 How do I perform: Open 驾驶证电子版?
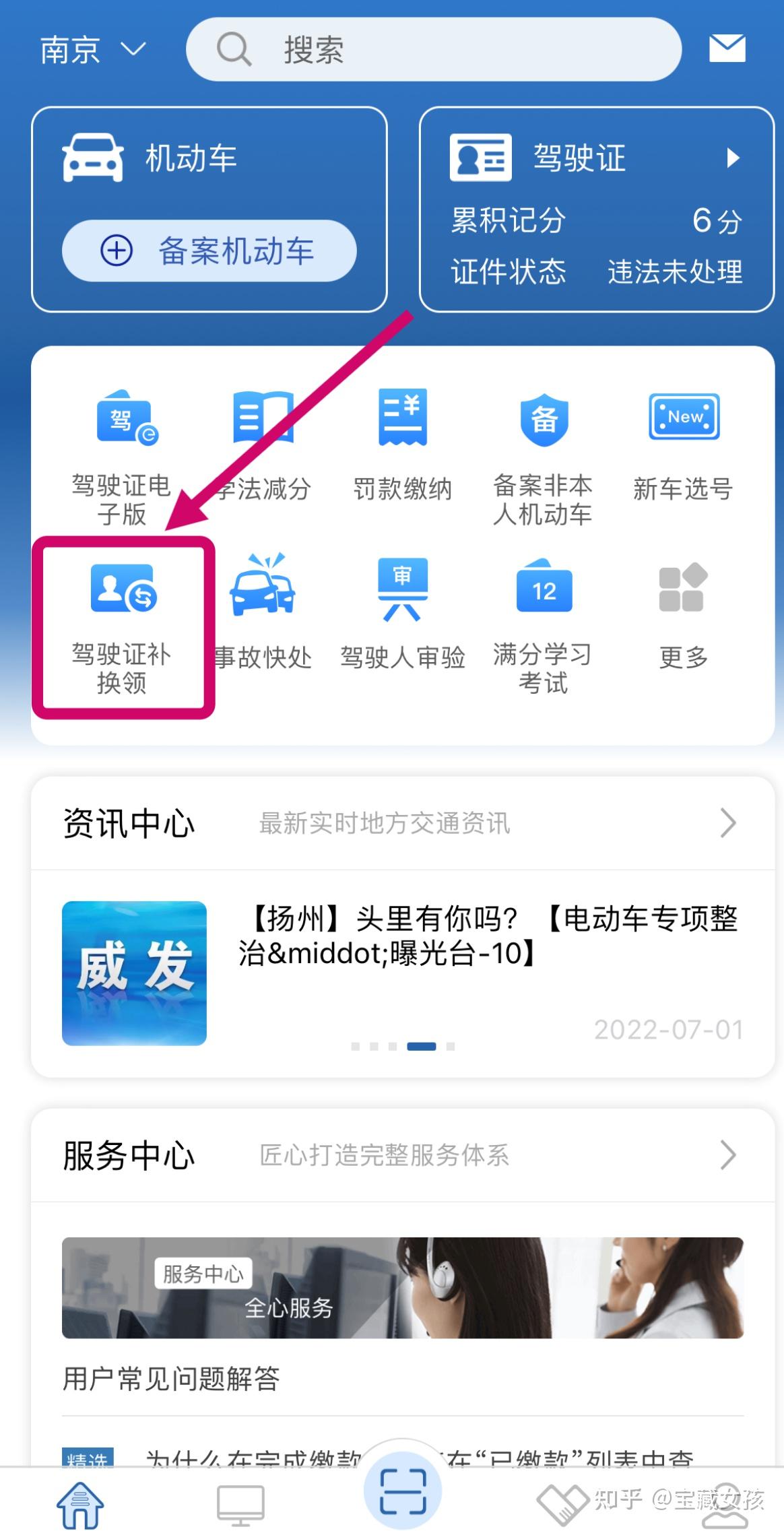point(121,457)
